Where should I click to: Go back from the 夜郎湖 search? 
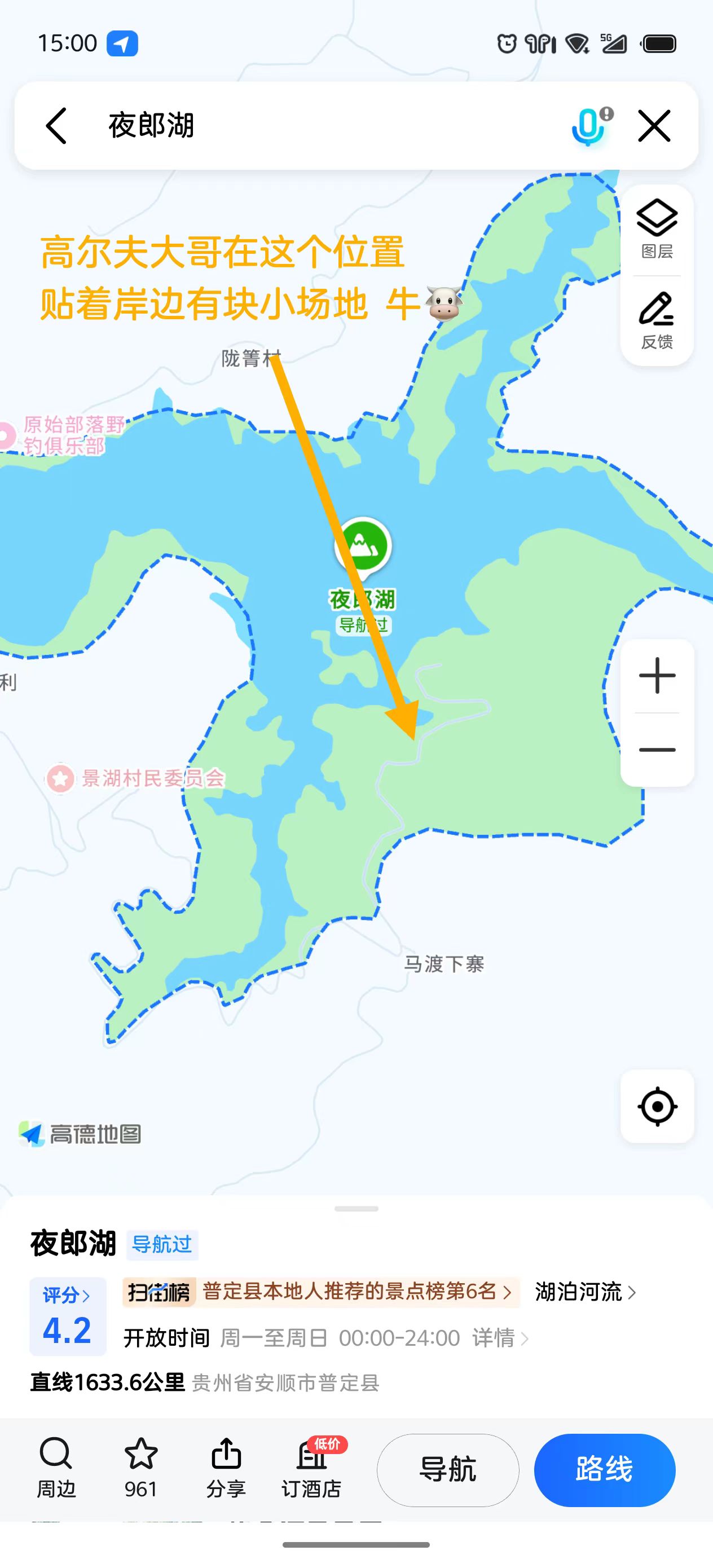pos(56,126)
